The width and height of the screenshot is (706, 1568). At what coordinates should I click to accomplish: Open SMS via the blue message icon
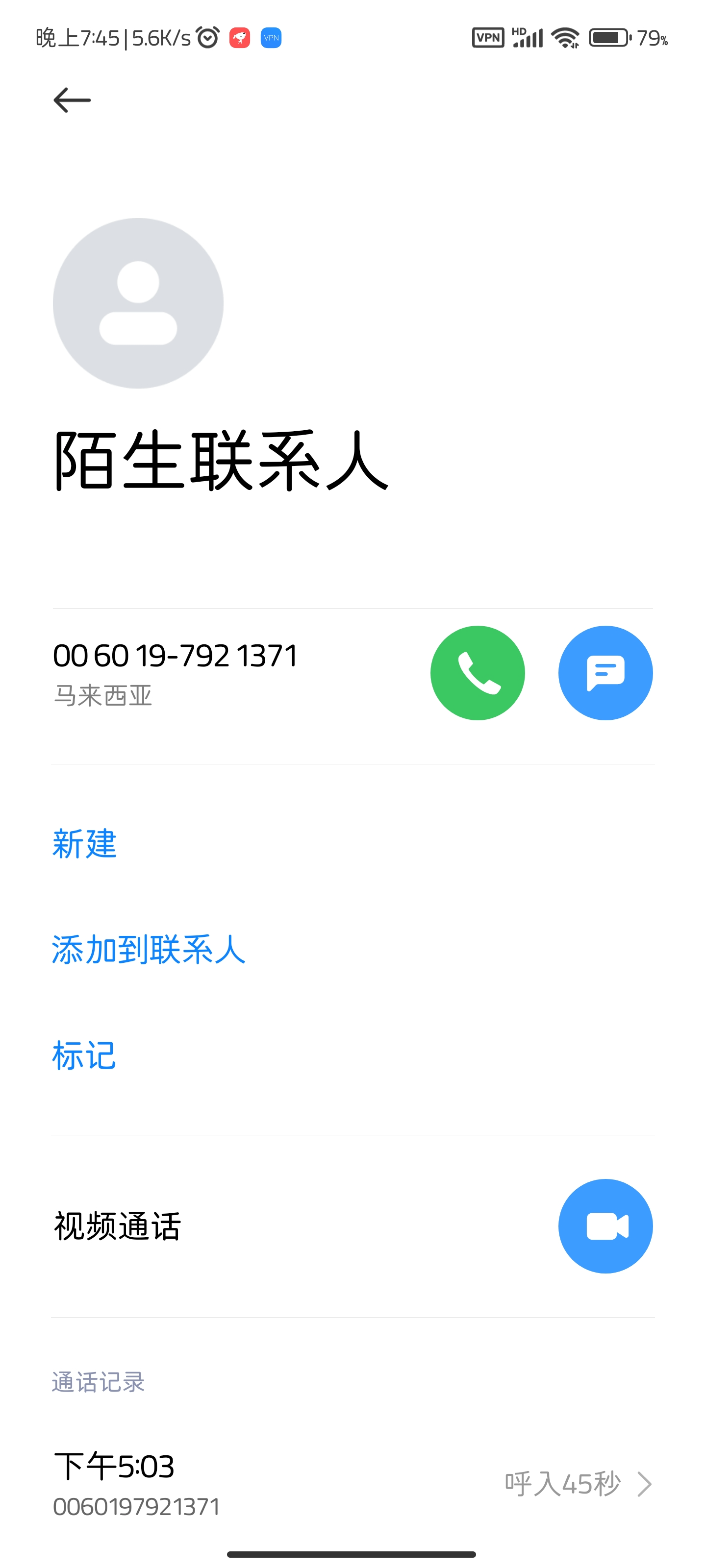[x=605, y=673]
